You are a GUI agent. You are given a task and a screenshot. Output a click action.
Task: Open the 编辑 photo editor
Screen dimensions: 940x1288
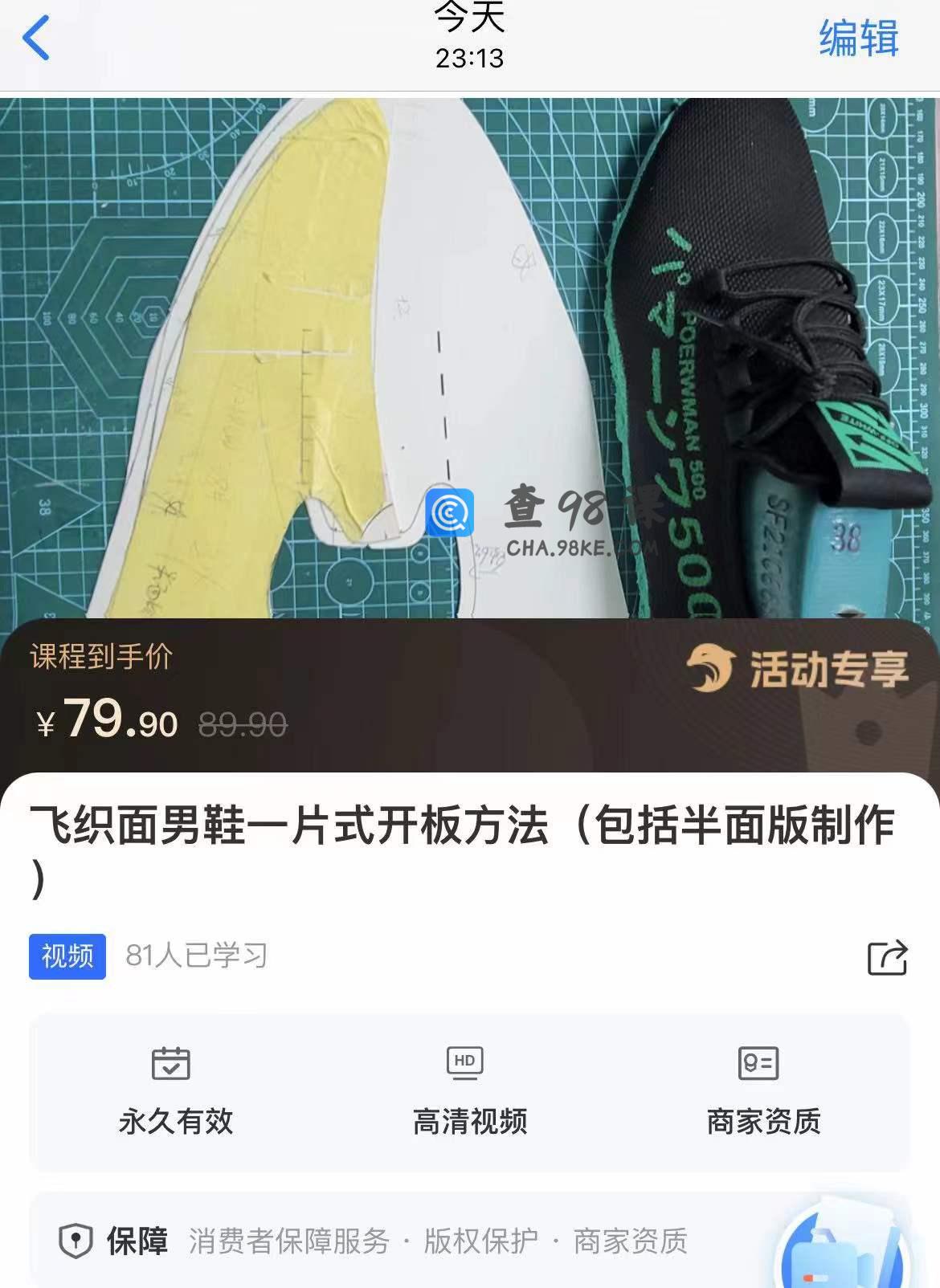point(858,39)
